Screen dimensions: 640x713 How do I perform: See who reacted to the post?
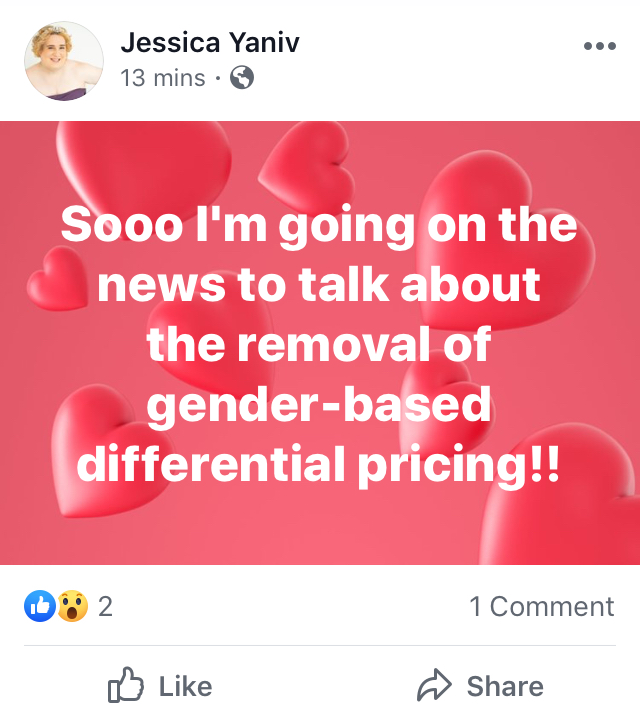[x=68, y=606]
